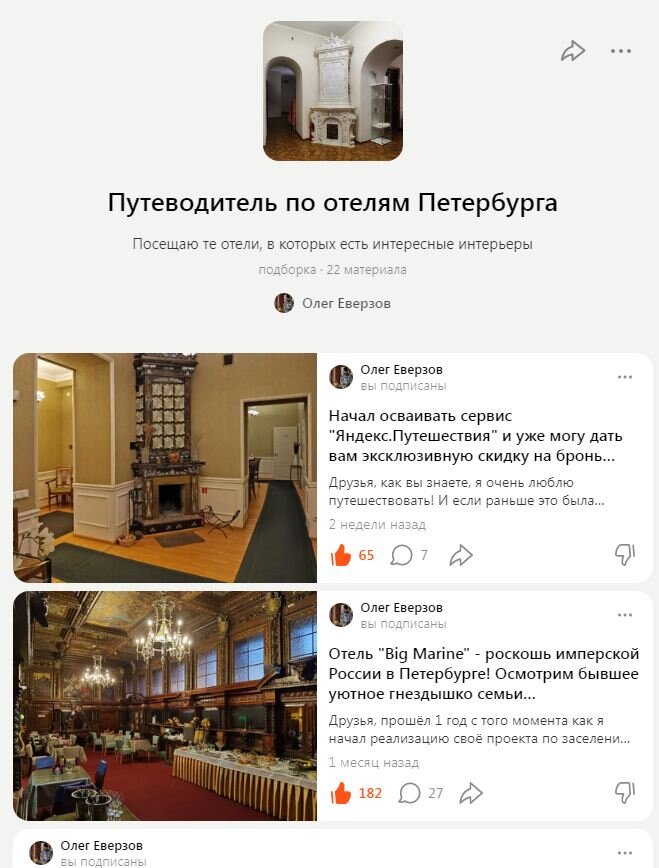Share the Petersburg hotels guide collection
The height and width of the screenshot is (868, 659).
point(573,51)
